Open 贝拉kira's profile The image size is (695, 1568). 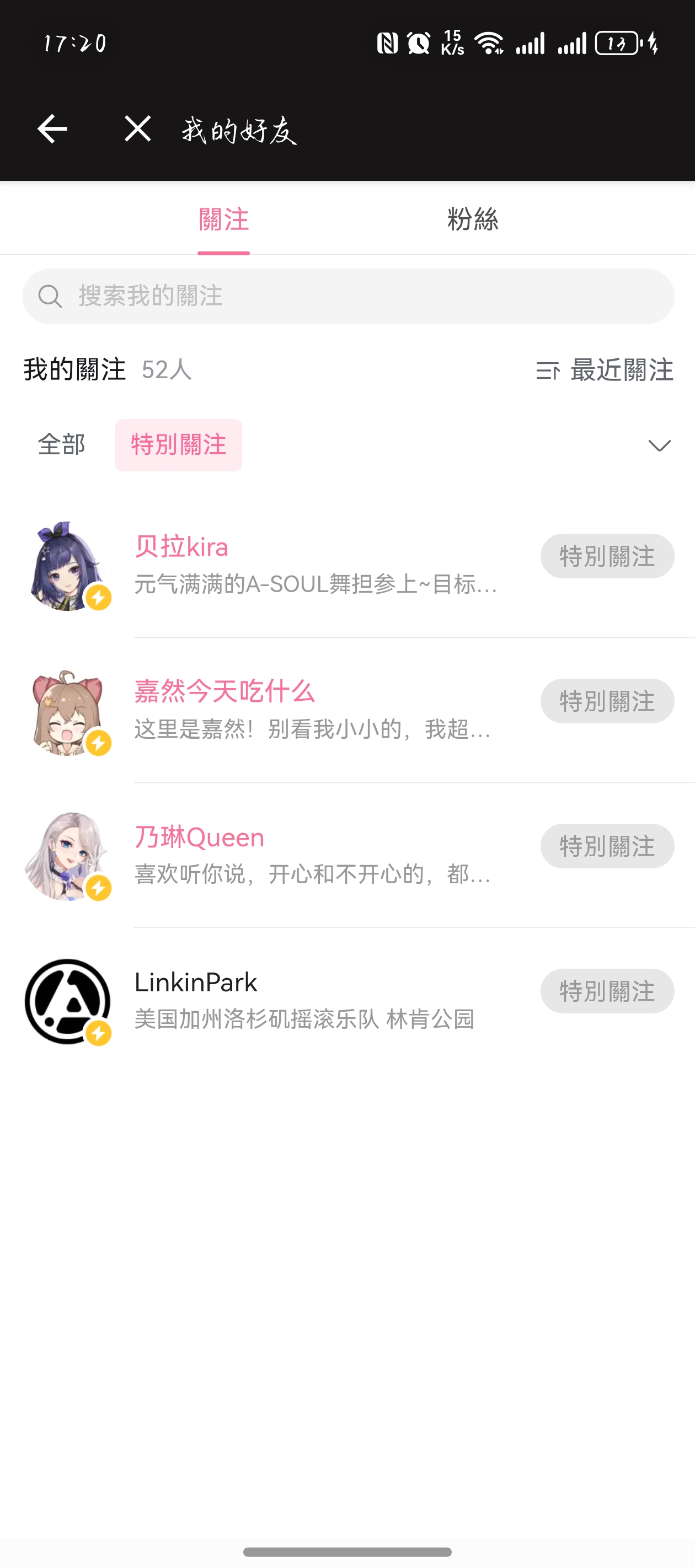coord(181,547)
